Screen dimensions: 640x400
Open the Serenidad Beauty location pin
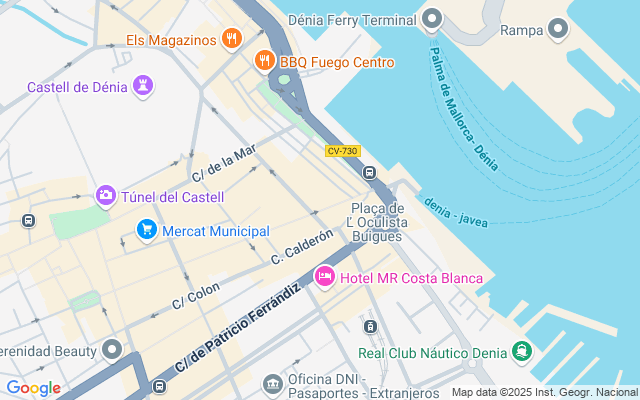pos(111,351)
